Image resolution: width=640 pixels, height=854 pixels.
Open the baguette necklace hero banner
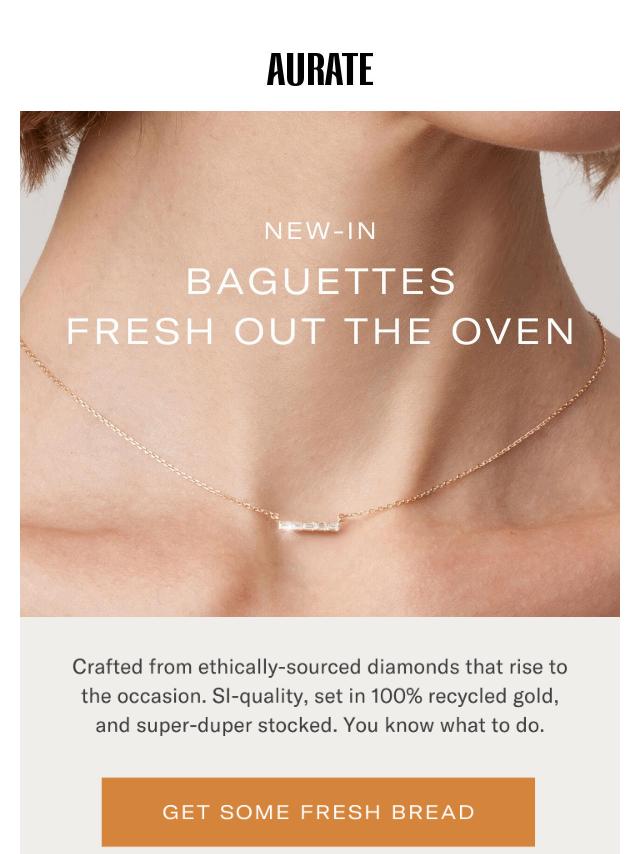point(320,420)
